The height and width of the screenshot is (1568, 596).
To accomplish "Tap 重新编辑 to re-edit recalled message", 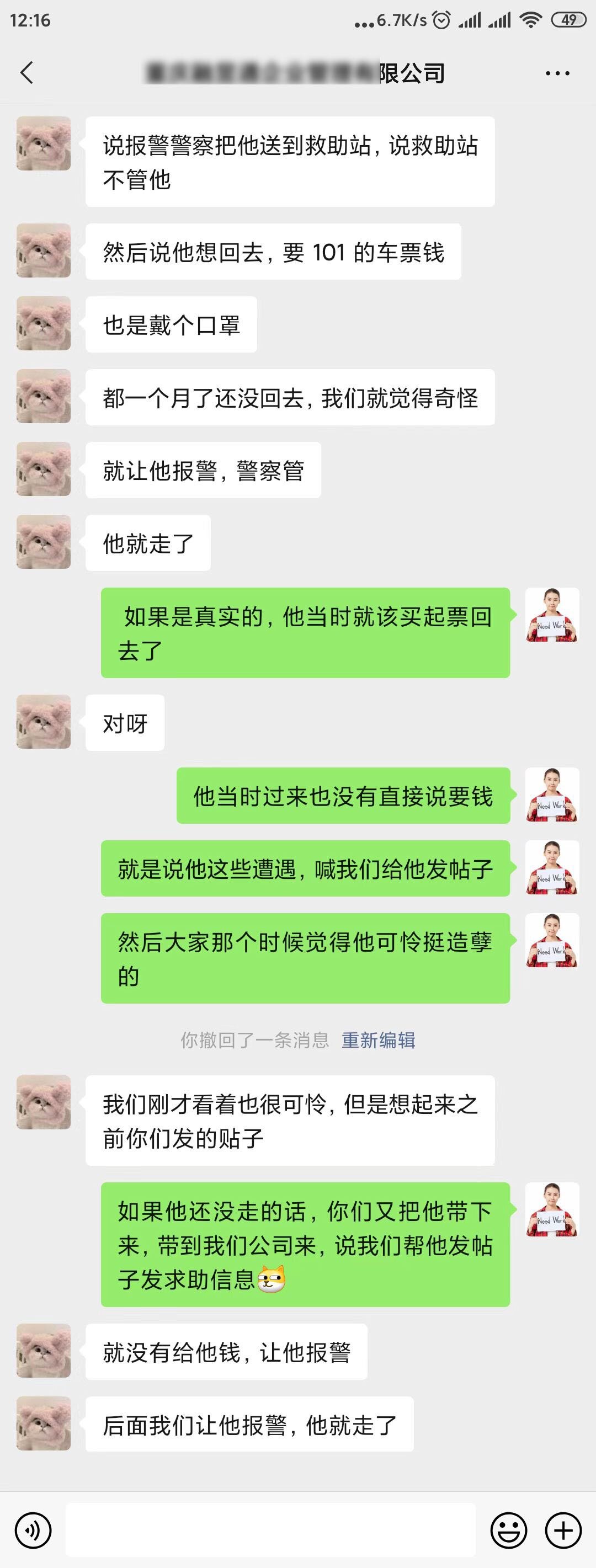I will click(378, 1040).
